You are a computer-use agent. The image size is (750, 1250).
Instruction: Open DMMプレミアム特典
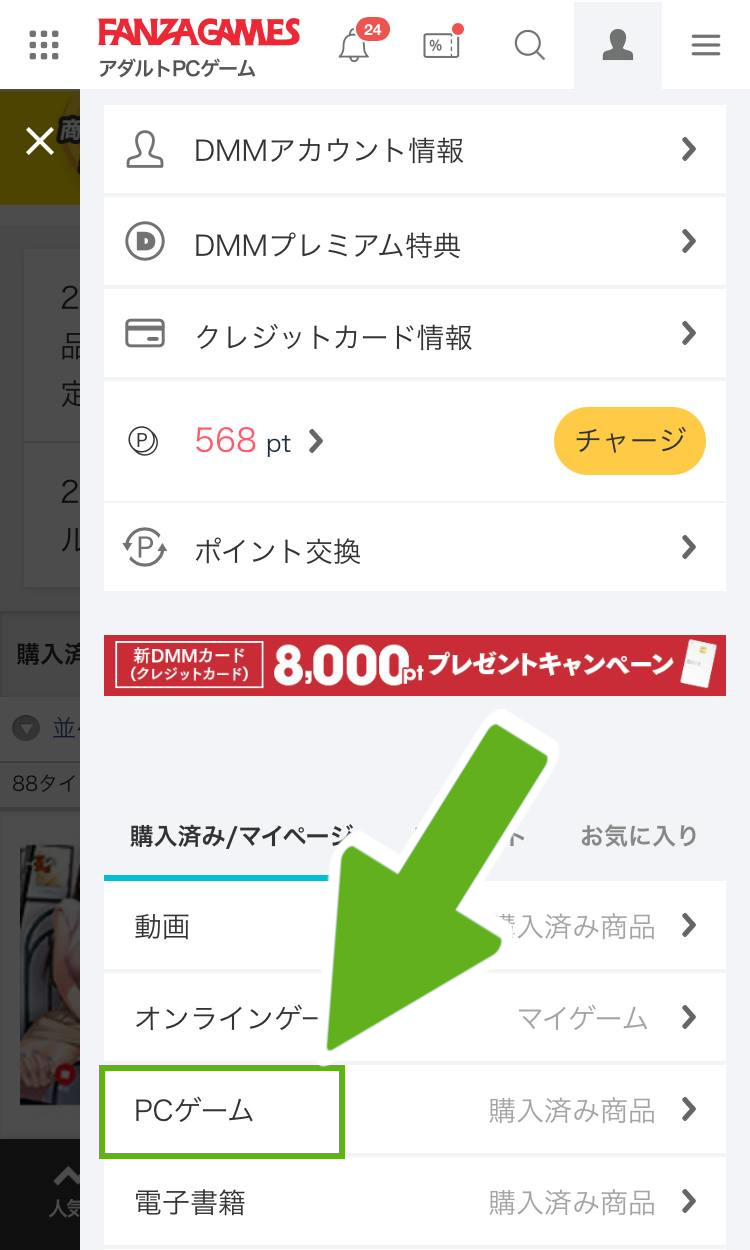(414, 243)
